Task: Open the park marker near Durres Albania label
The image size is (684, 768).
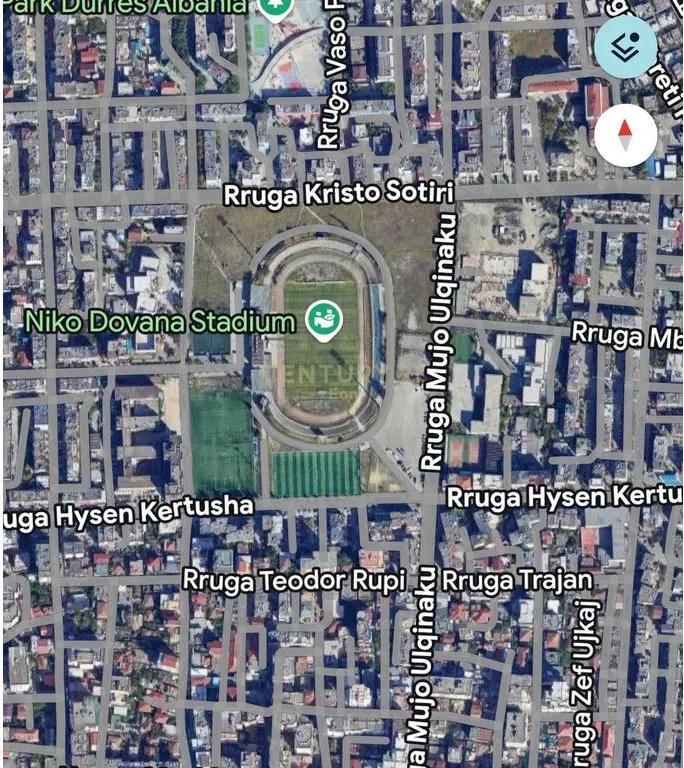Action: click(x=273, y=6)
